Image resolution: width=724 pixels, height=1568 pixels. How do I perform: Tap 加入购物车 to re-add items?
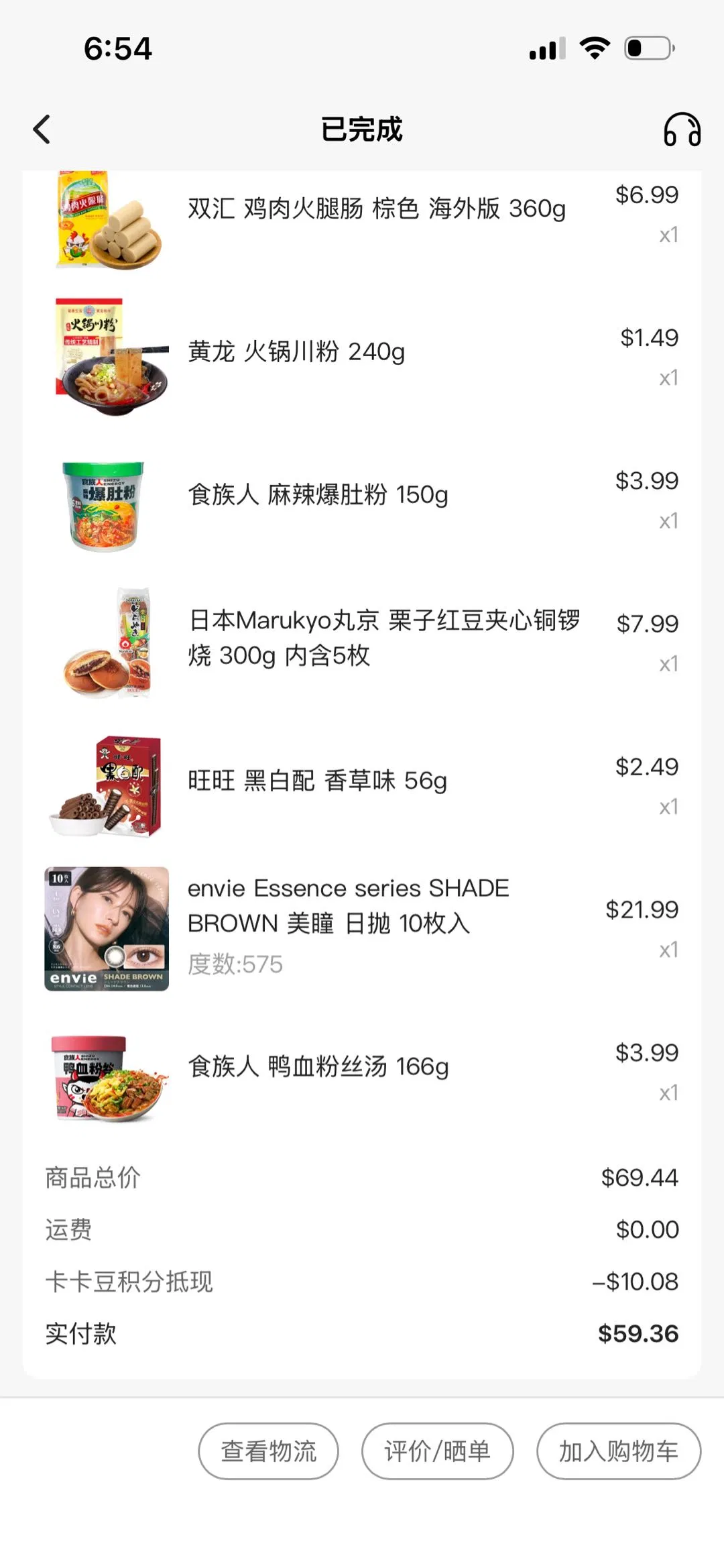pyautogui.click(x=618, y=1451)
